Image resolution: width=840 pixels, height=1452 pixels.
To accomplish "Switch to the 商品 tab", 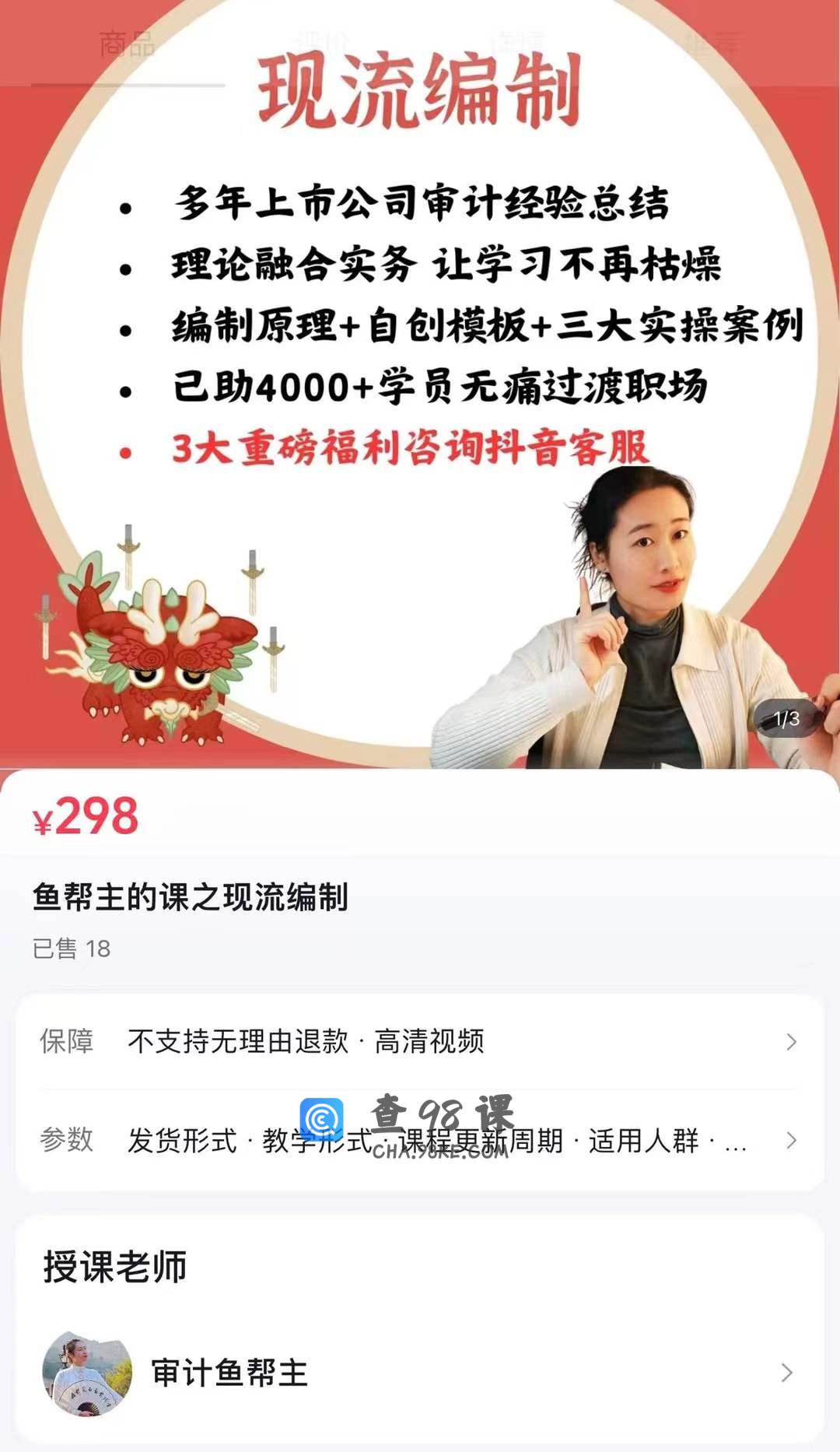I will 127,45.
